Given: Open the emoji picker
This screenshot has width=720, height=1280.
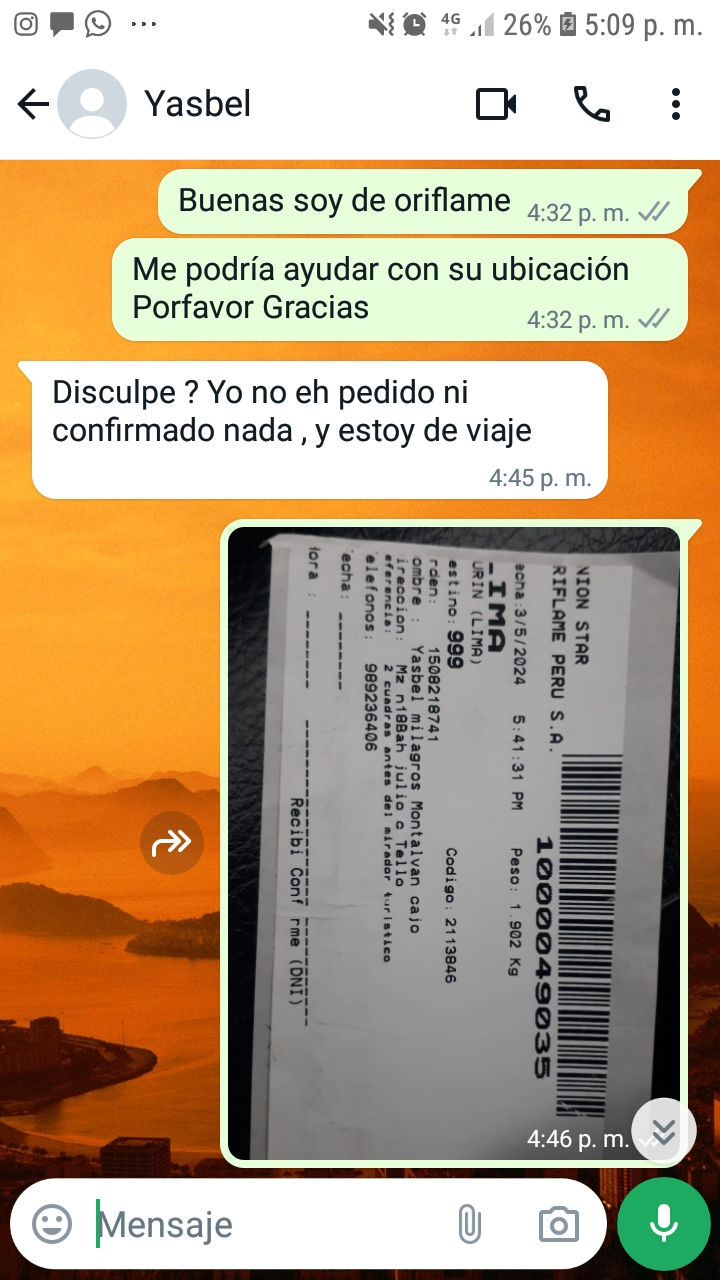Looking at the screenshot, I should [52, 1224].
